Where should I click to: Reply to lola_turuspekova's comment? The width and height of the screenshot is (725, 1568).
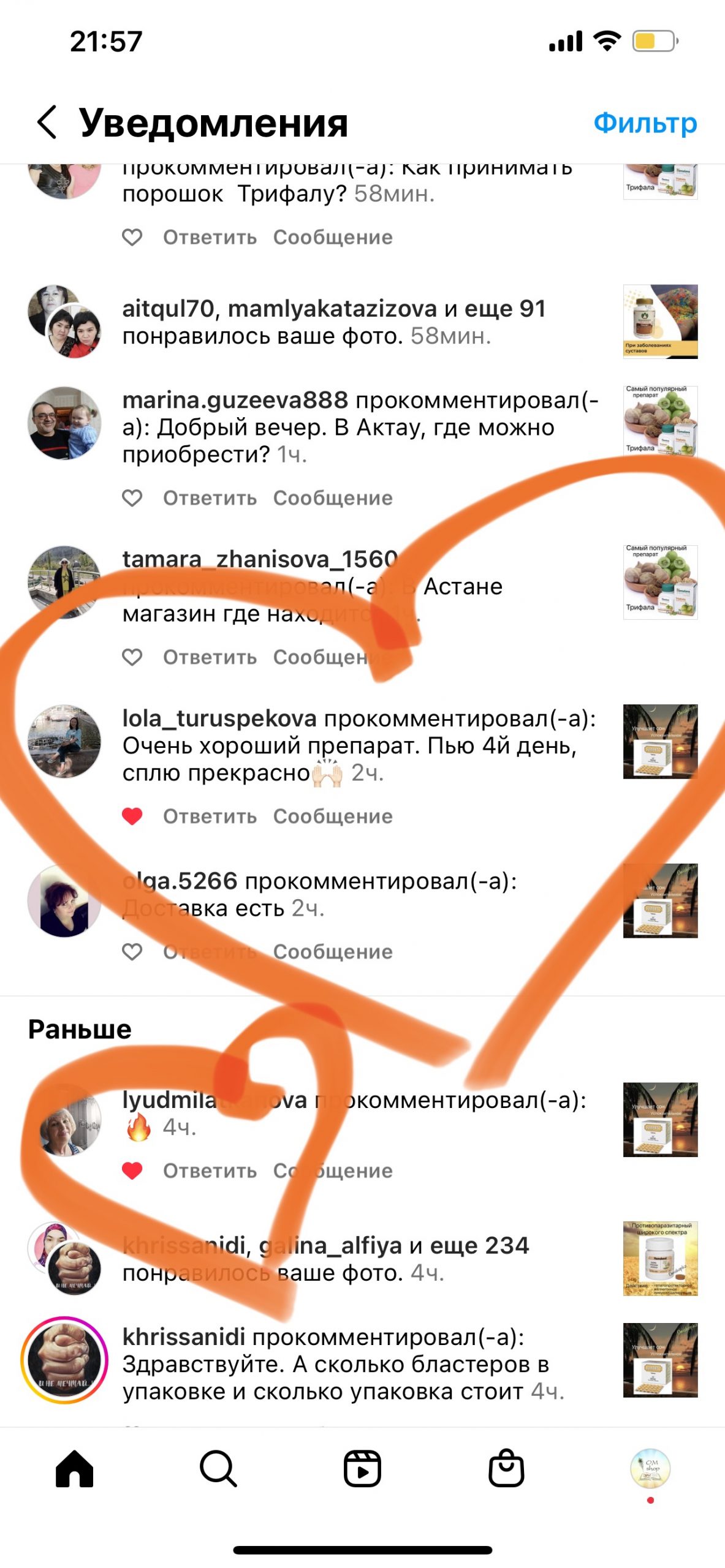(x=210, y=816)
